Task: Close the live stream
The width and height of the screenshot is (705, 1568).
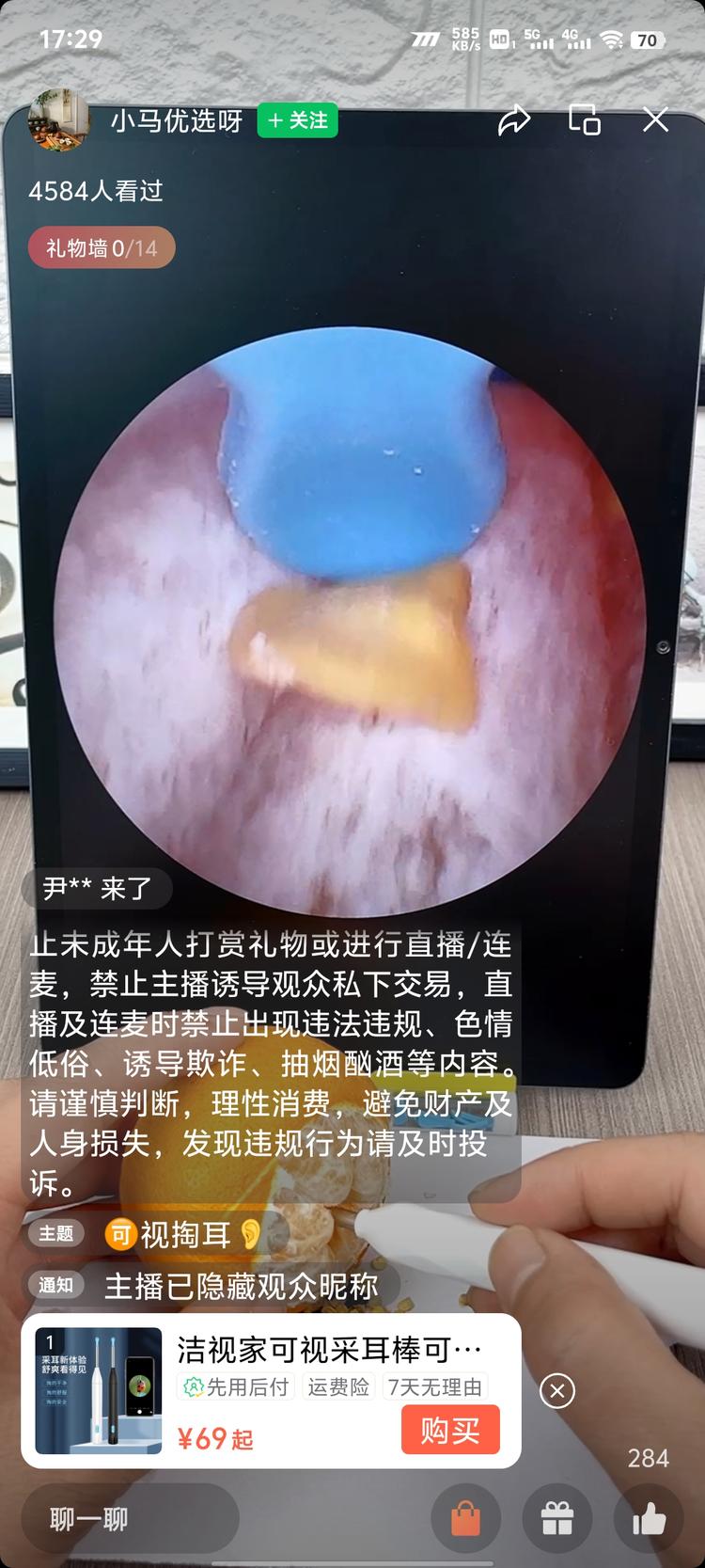Action: (655, 119)
